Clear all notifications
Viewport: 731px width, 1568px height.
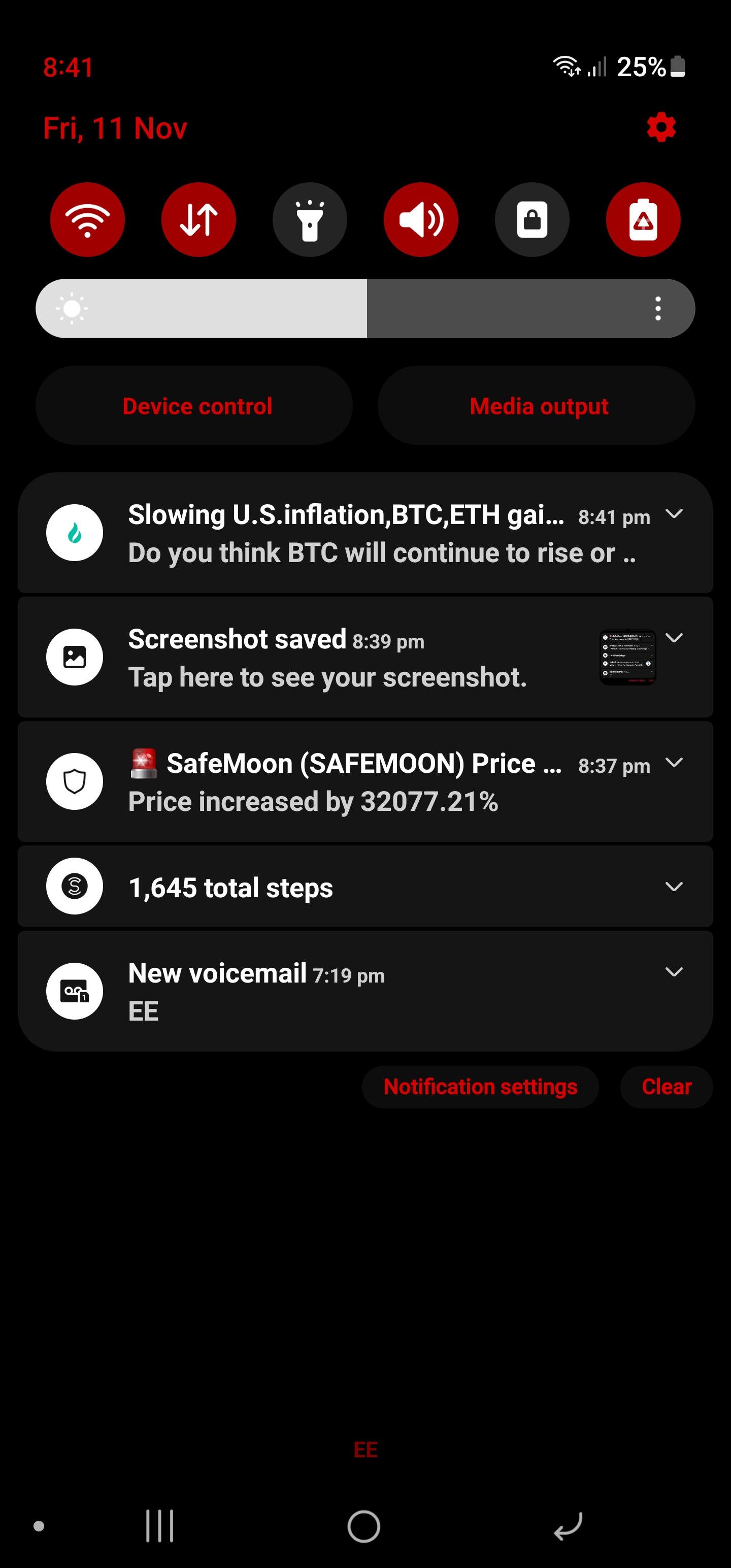pos(666,1087)
